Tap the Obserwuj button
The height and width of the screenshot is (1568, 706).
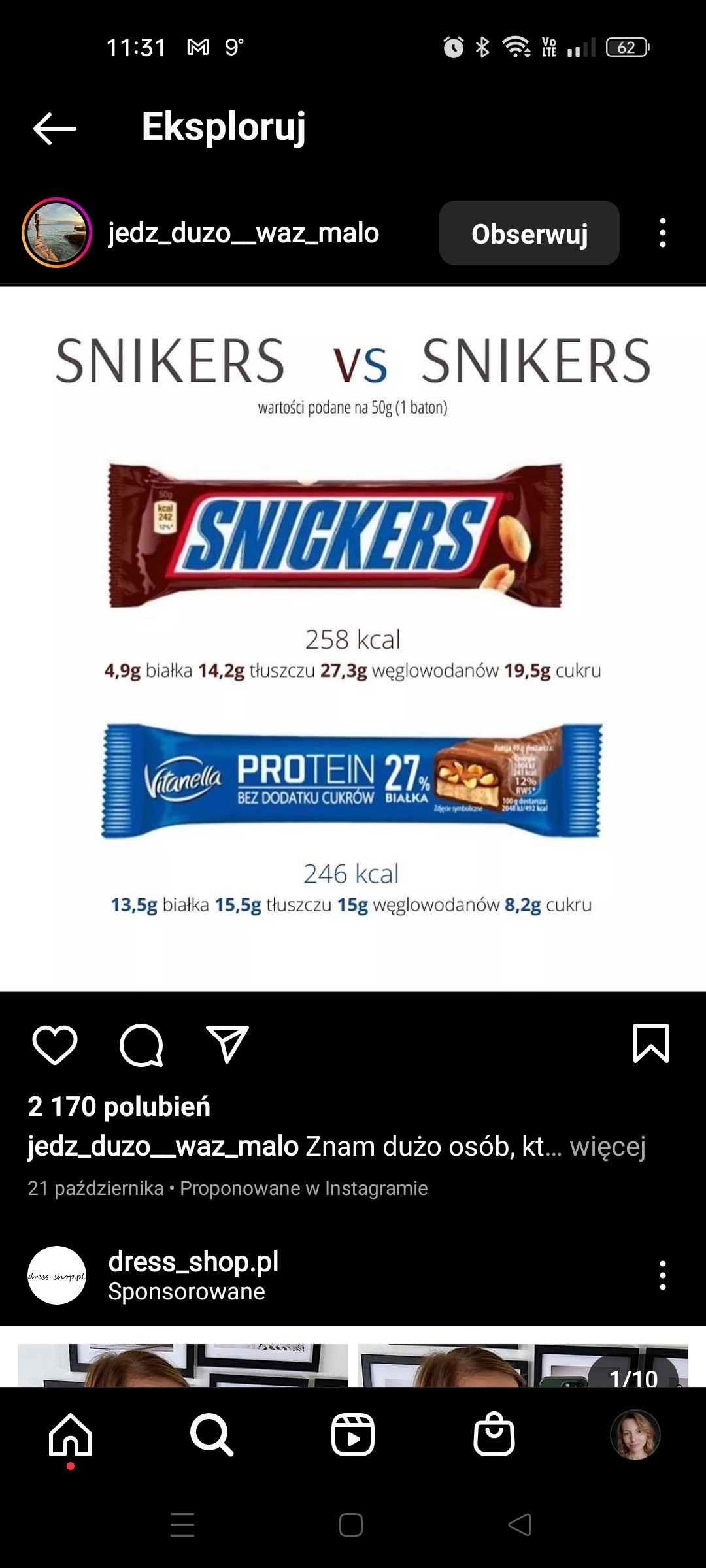pos(529,233)
